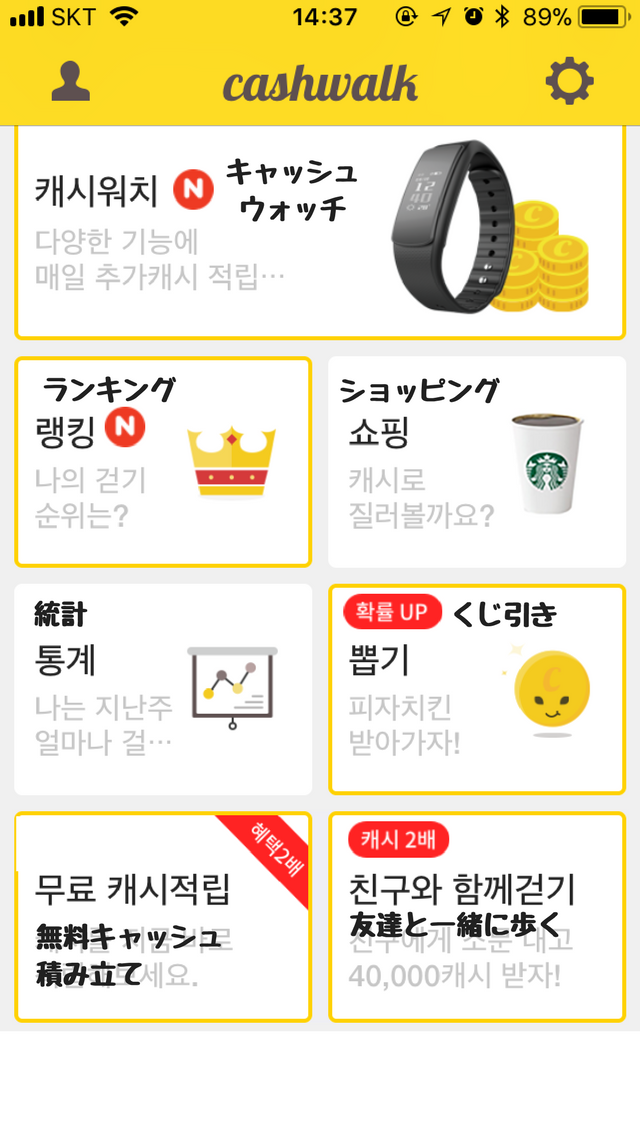Open the 친구와 함께걷기 card
Image resolution: width=640 pixels, height=1136 pixels.
click(477, 916)
